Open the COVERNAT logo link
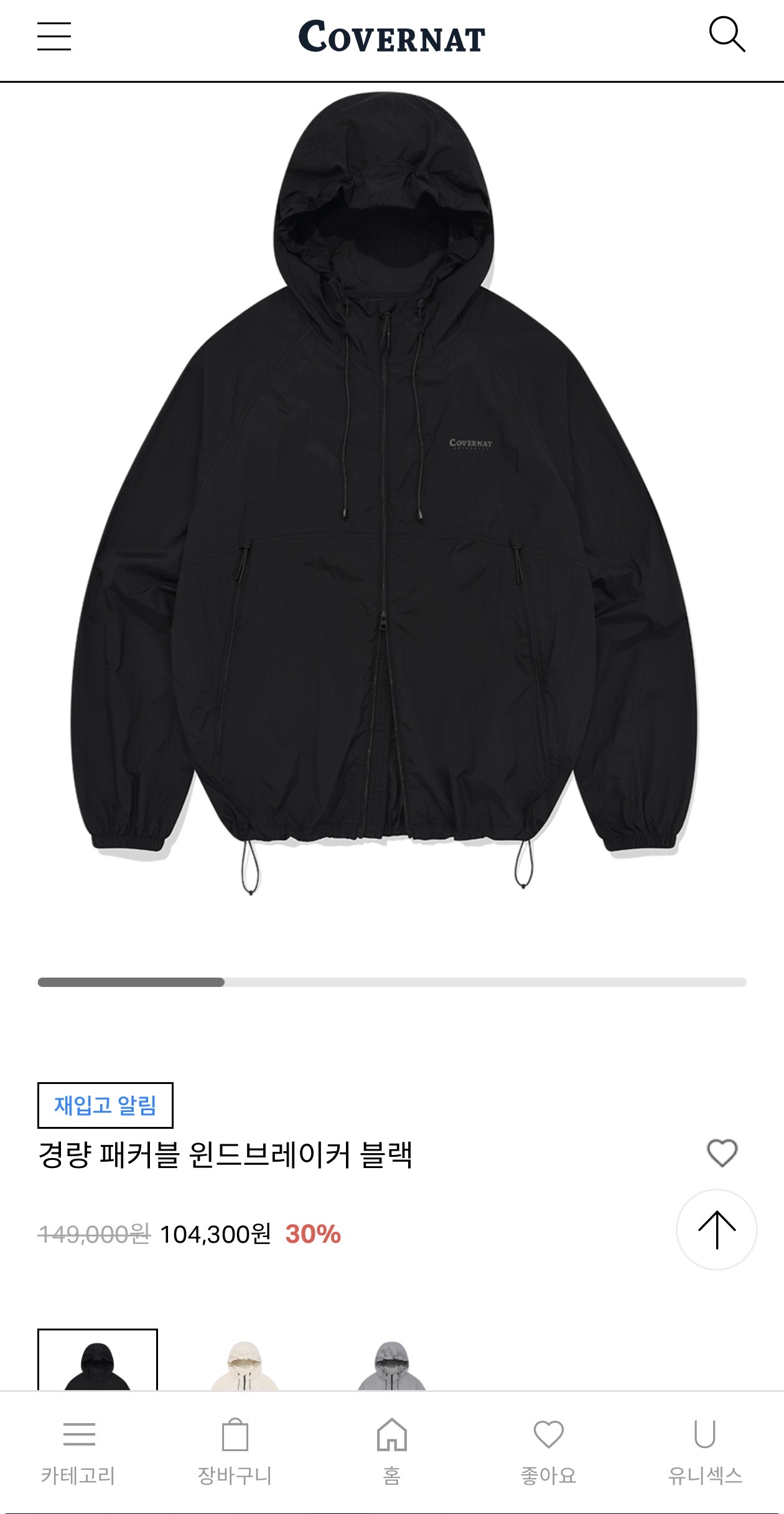Viewport: 784px width, 1514px height. click(392, 37)
